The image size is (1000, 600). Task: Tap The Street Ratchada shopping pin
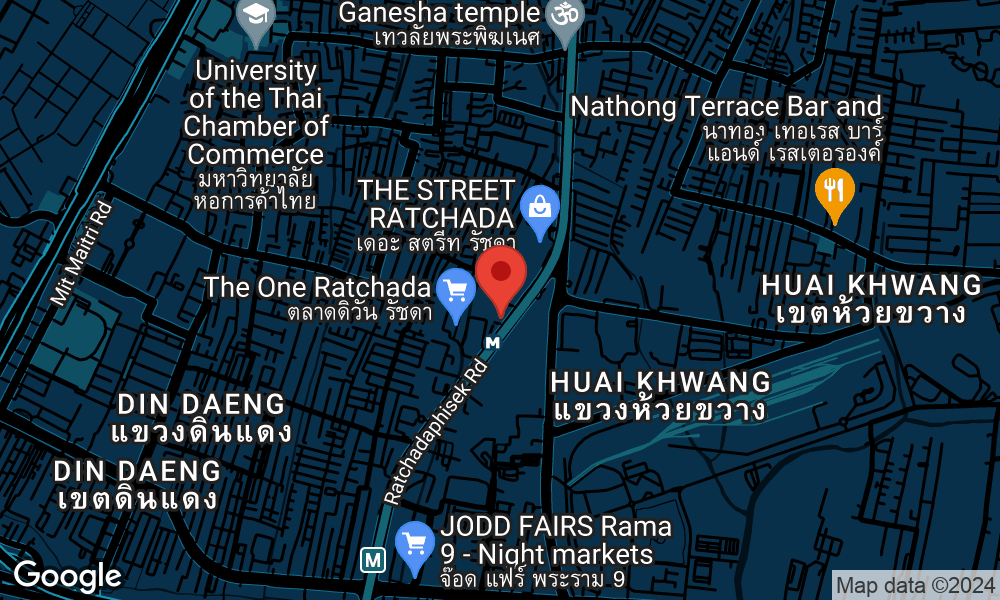[x=540, y=209]
